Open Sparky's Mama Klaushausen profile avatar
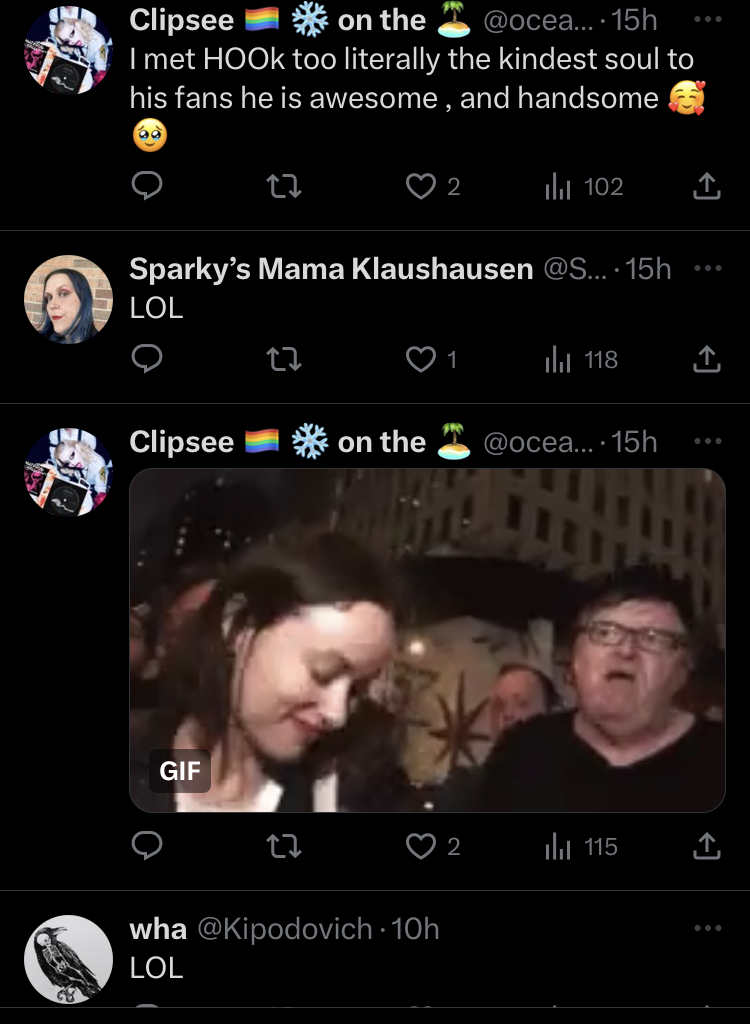The image size is (750, 1024). [68, 299]
